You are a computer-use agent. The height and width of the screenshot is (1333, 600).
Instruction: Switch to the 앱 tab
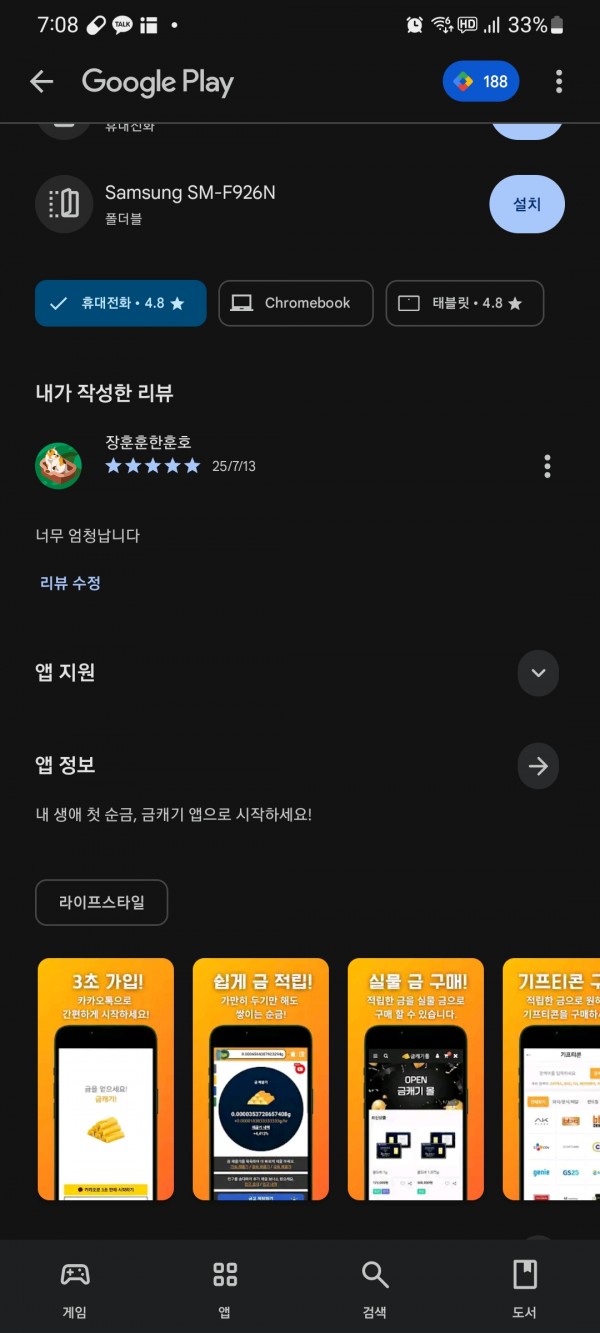pos(225,1288)
